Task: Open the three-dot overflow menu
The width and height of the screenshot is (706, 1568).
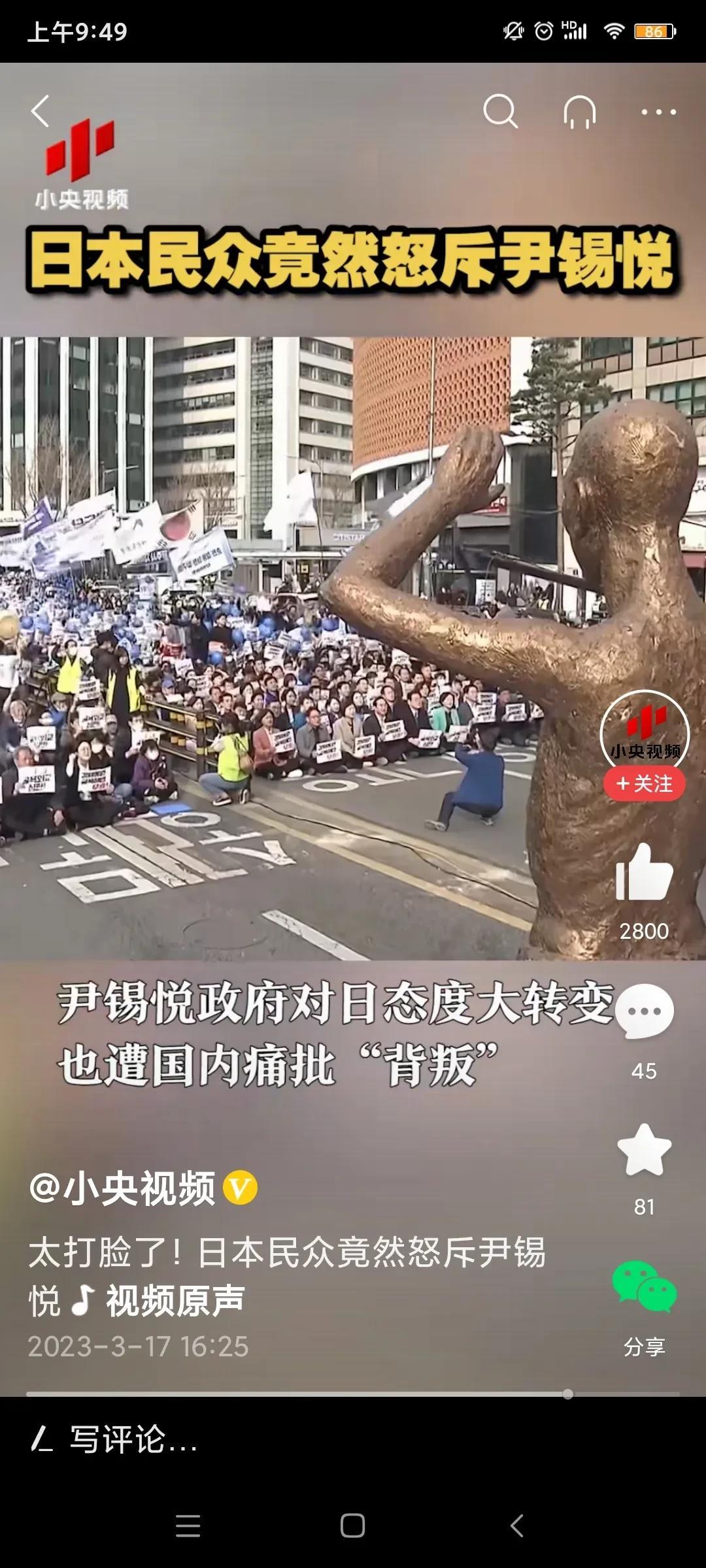Action: (658, 112)
